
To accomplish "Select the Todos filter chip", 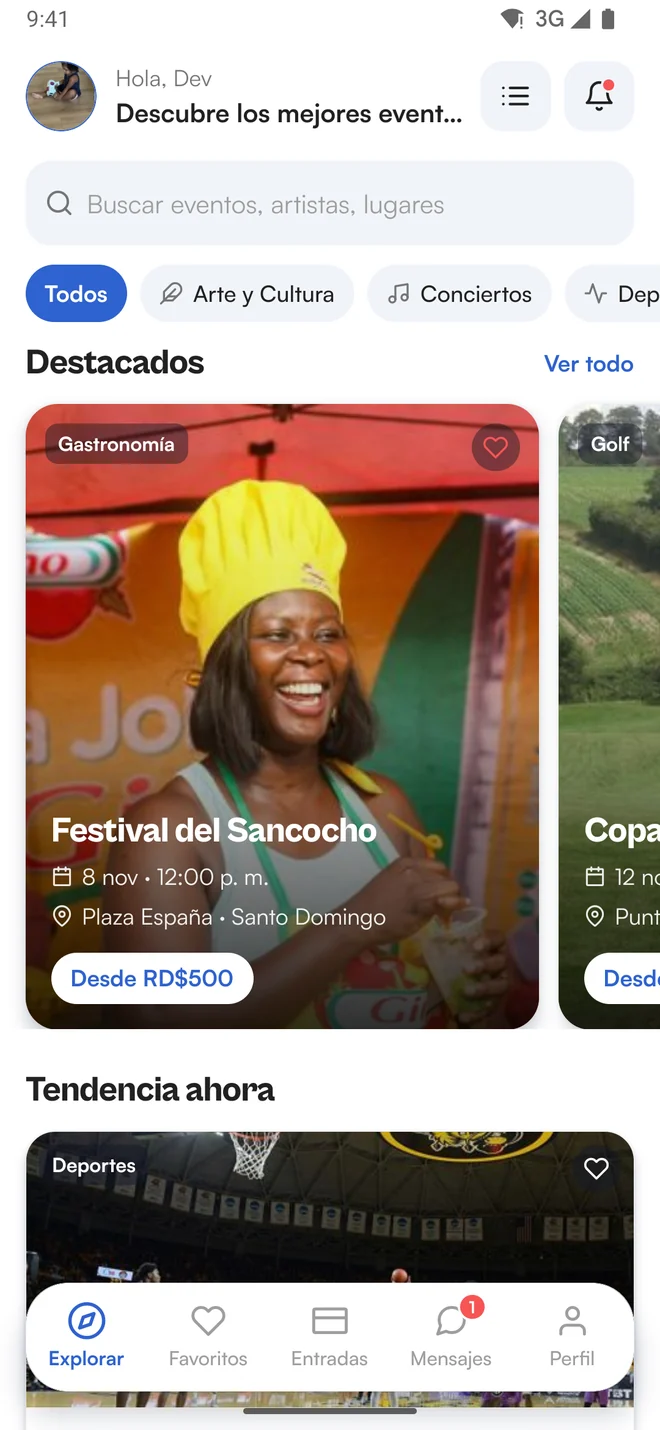I will click(x=76, y=294).
